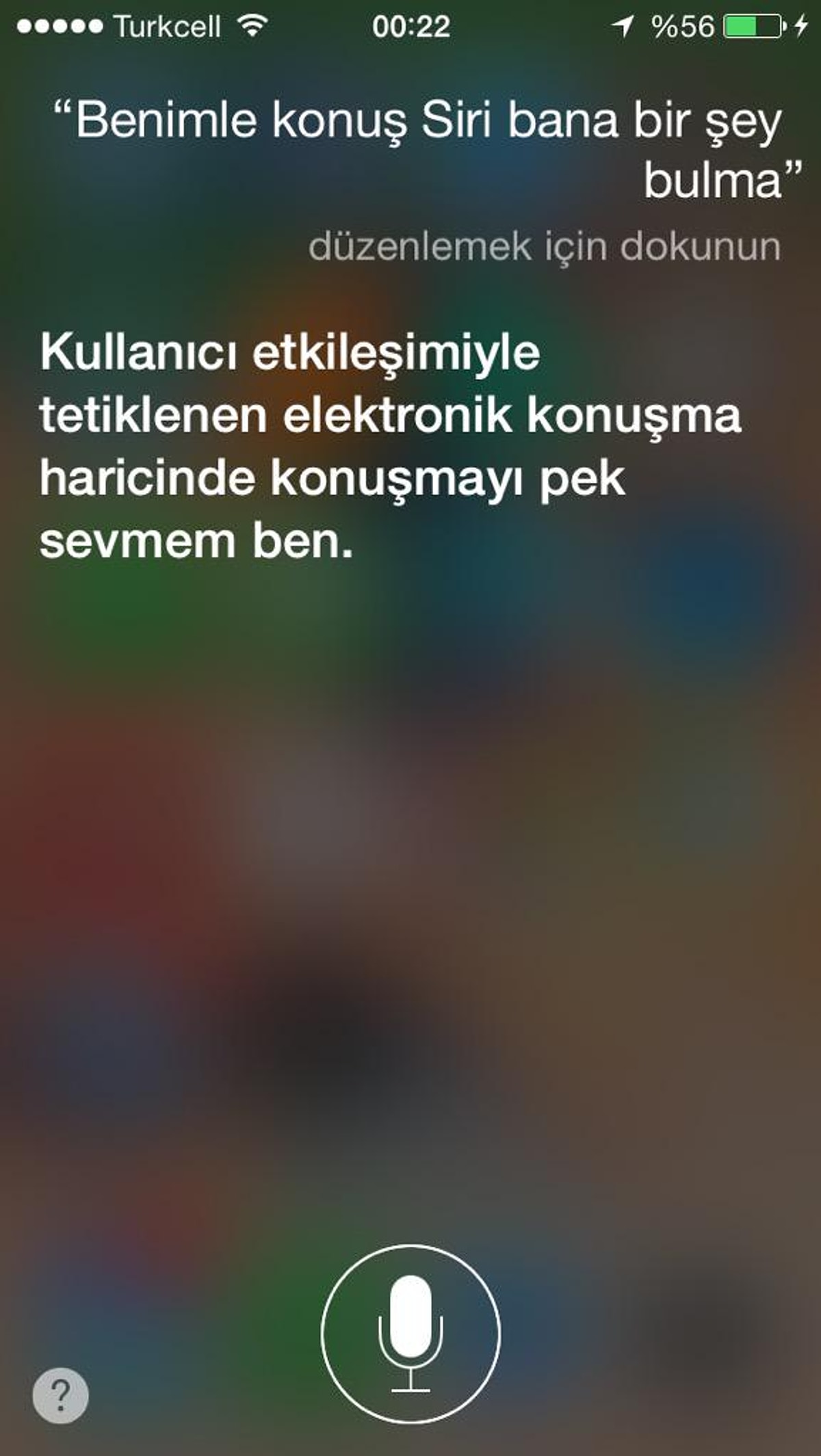Tap the spoken query to edit it
Viewport: 821px width, 1456px height.
(x=428, y=150)
